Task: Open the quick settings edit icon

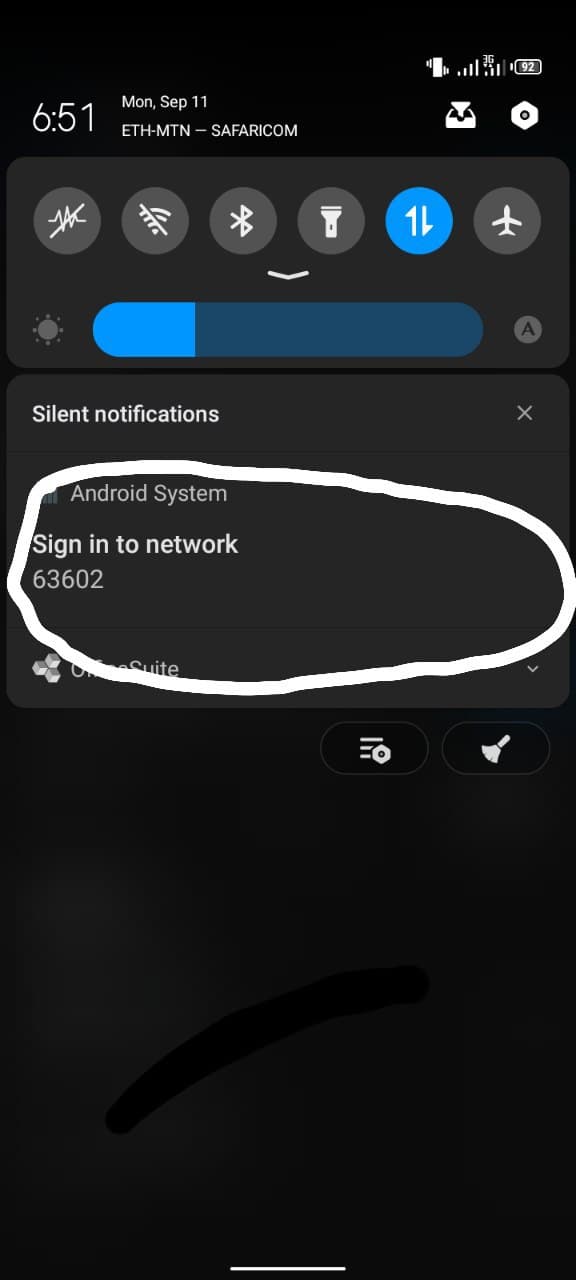Action: [x=460, y=116]
